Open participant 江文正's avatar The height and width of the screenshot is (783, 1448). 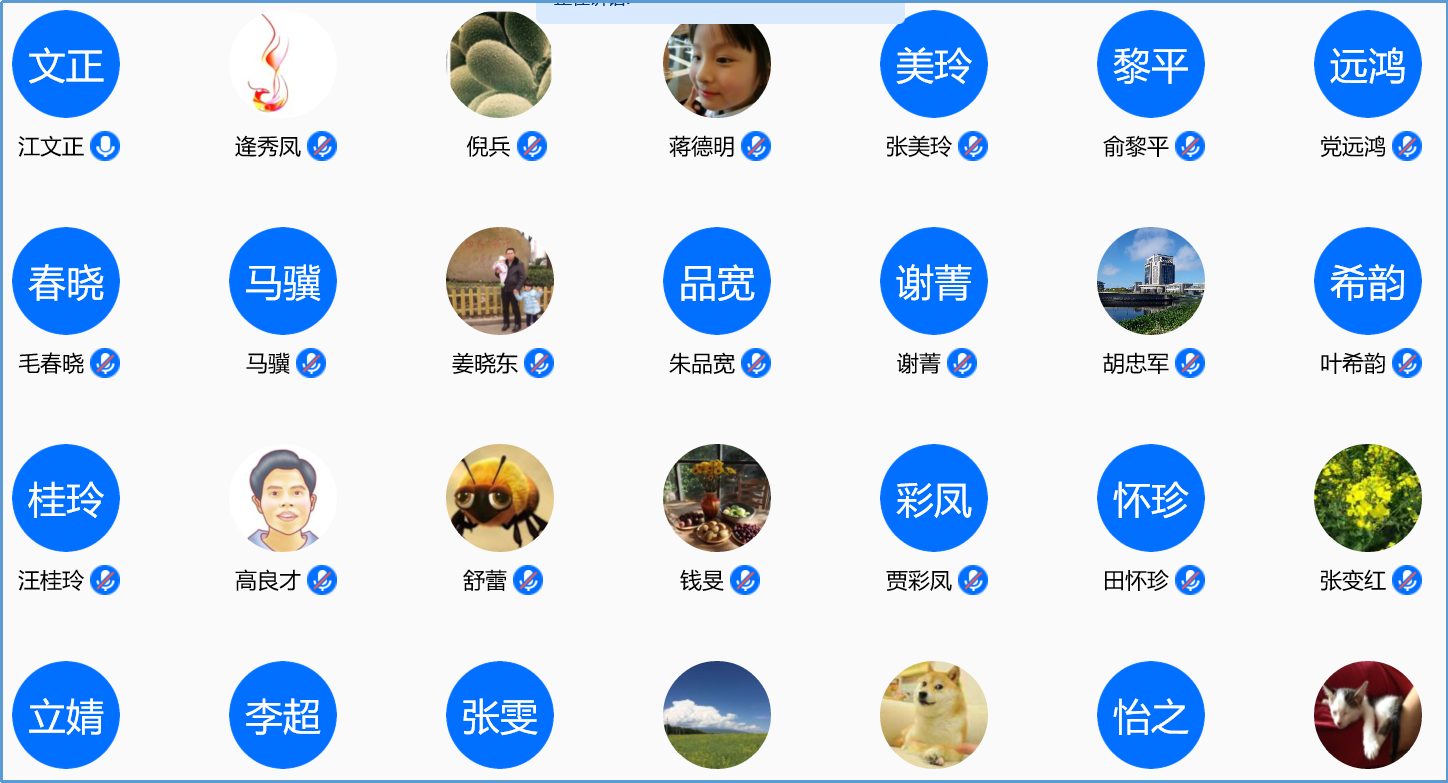66,65
